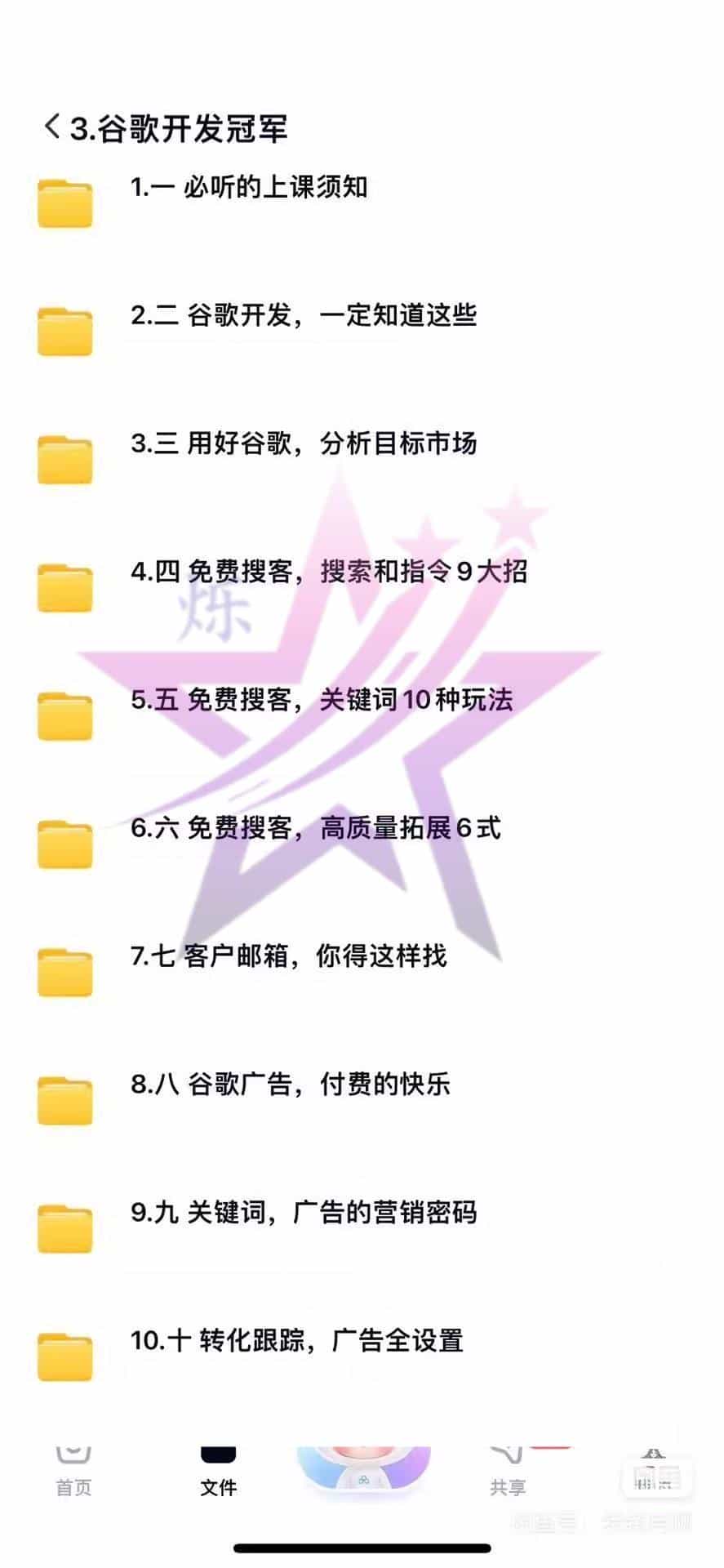Screen dimensions: 724x1568
Task: Open folder 6.六 免费搜客，高质量拓展6式
Action: (315, 829)
